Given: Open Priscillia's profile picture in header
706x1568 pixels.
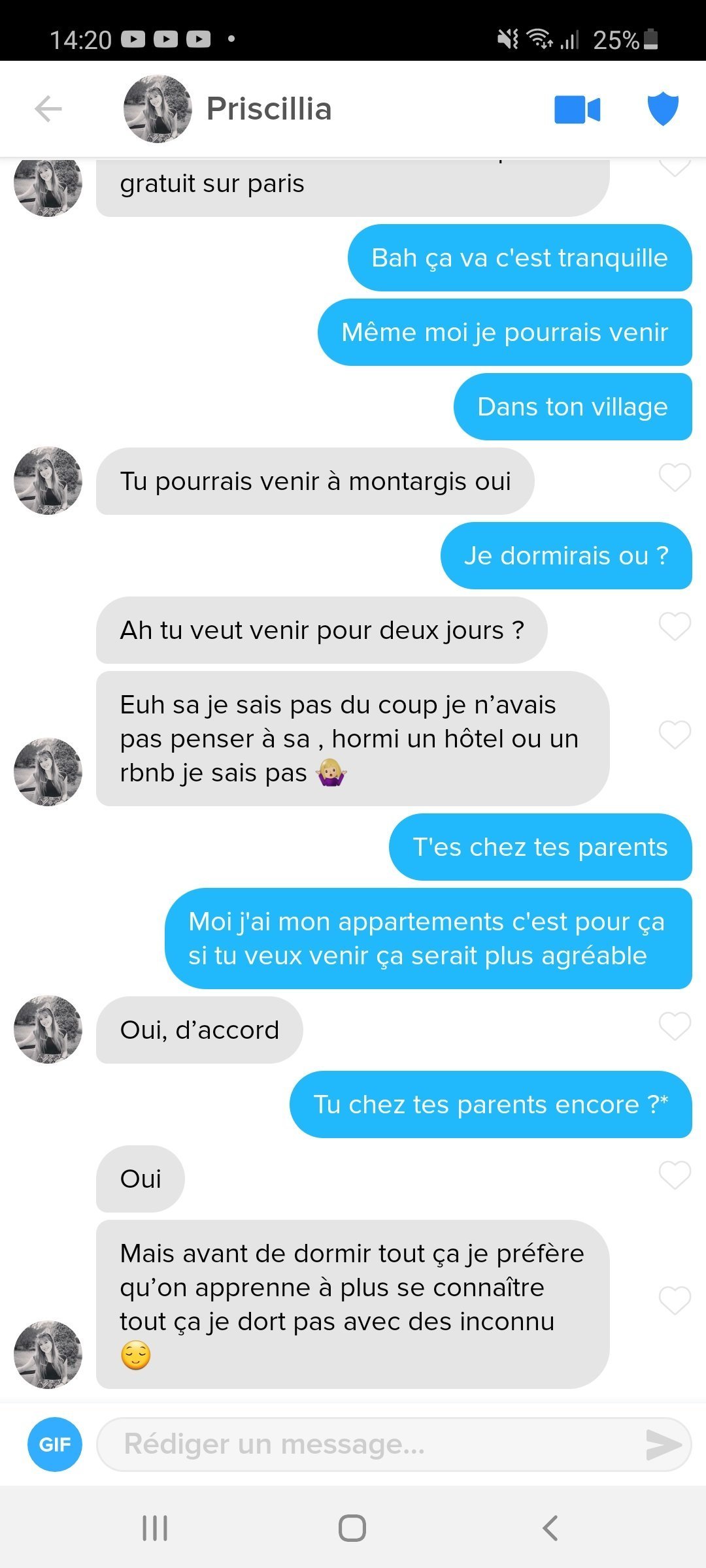Looking at the screenshot, I should [x=158, y=108].
